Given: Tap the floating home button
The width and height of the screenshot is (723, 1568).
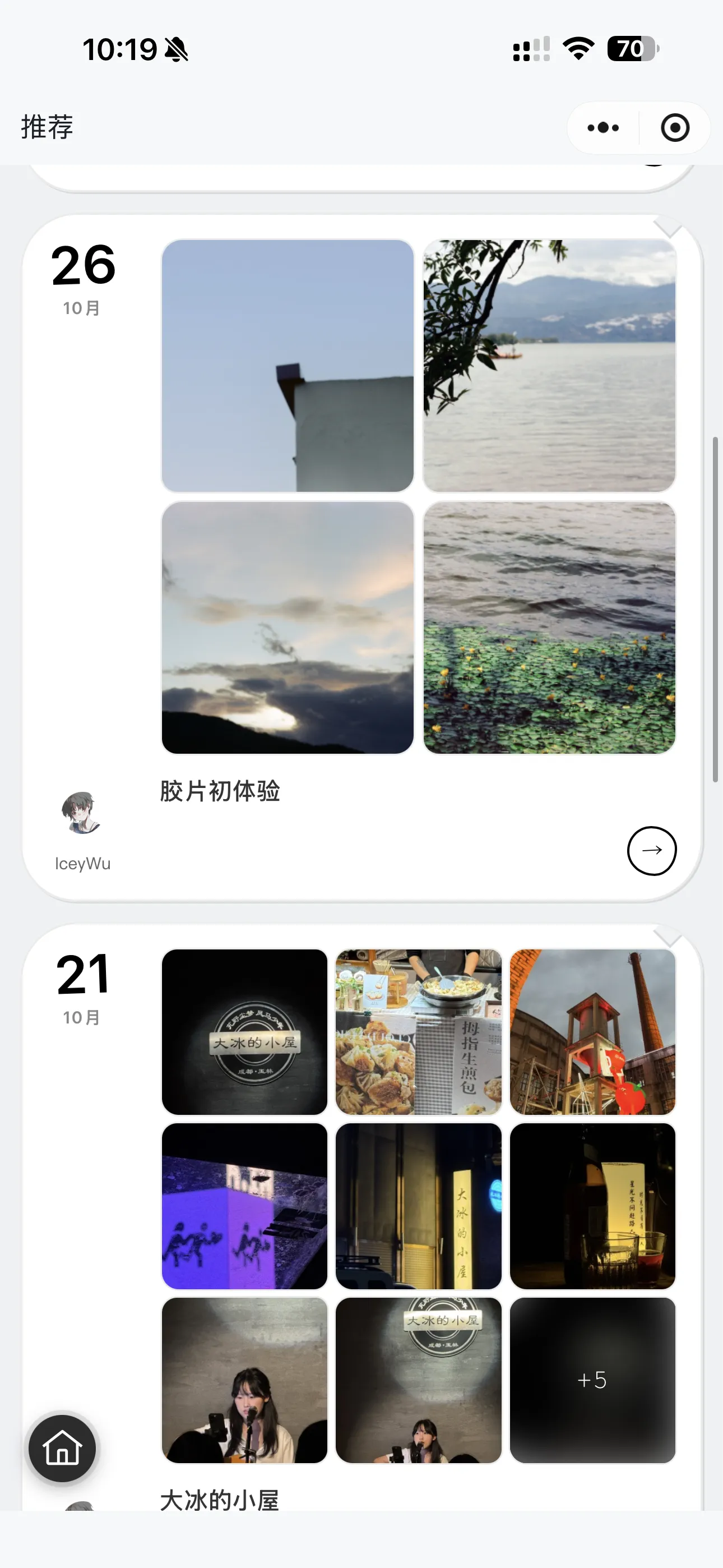Looking at the screenshot, I should click(63, 1447).
